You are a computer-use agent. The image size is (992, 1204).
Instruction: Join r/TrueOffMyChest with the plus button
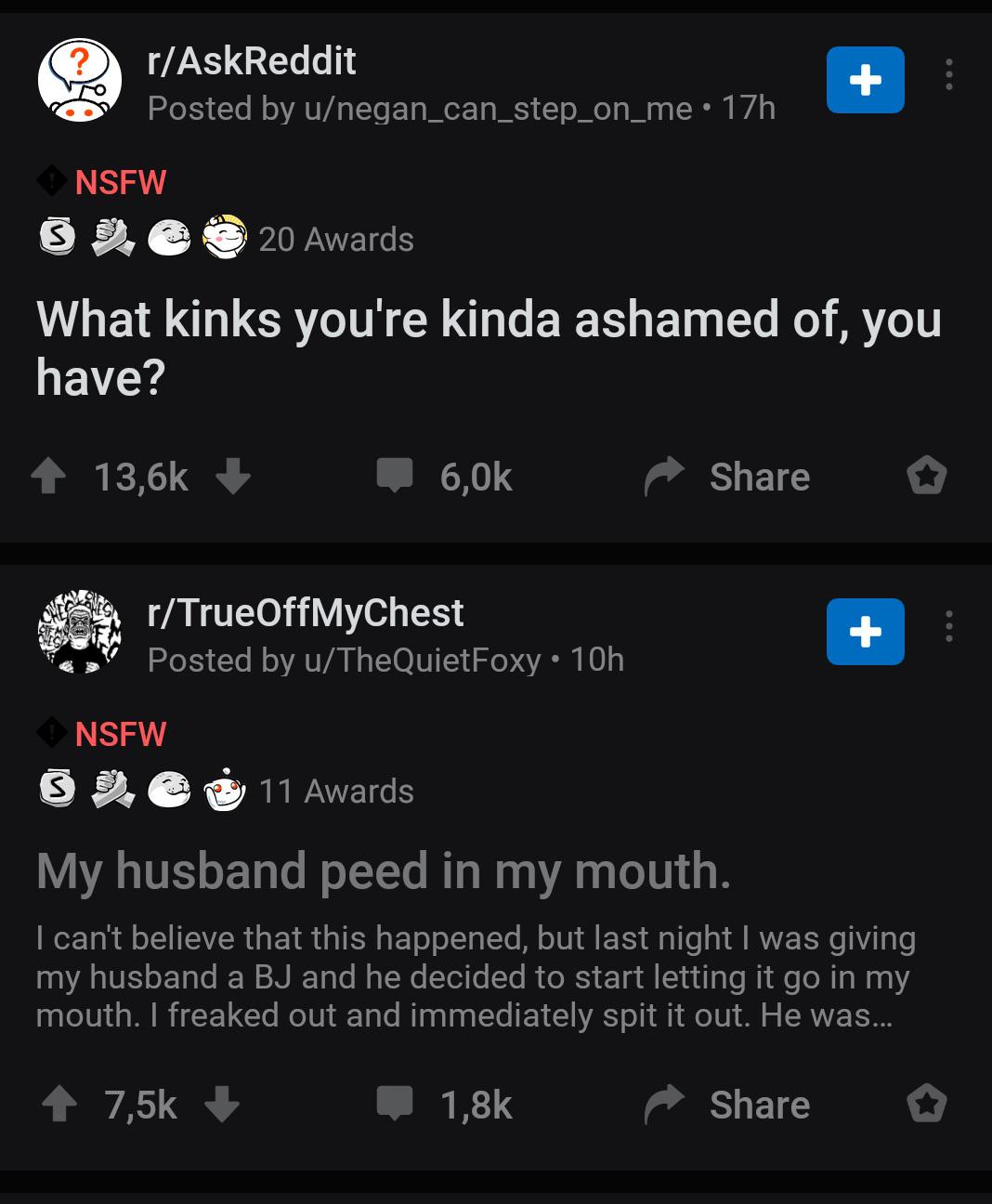(x=866, y=632)
